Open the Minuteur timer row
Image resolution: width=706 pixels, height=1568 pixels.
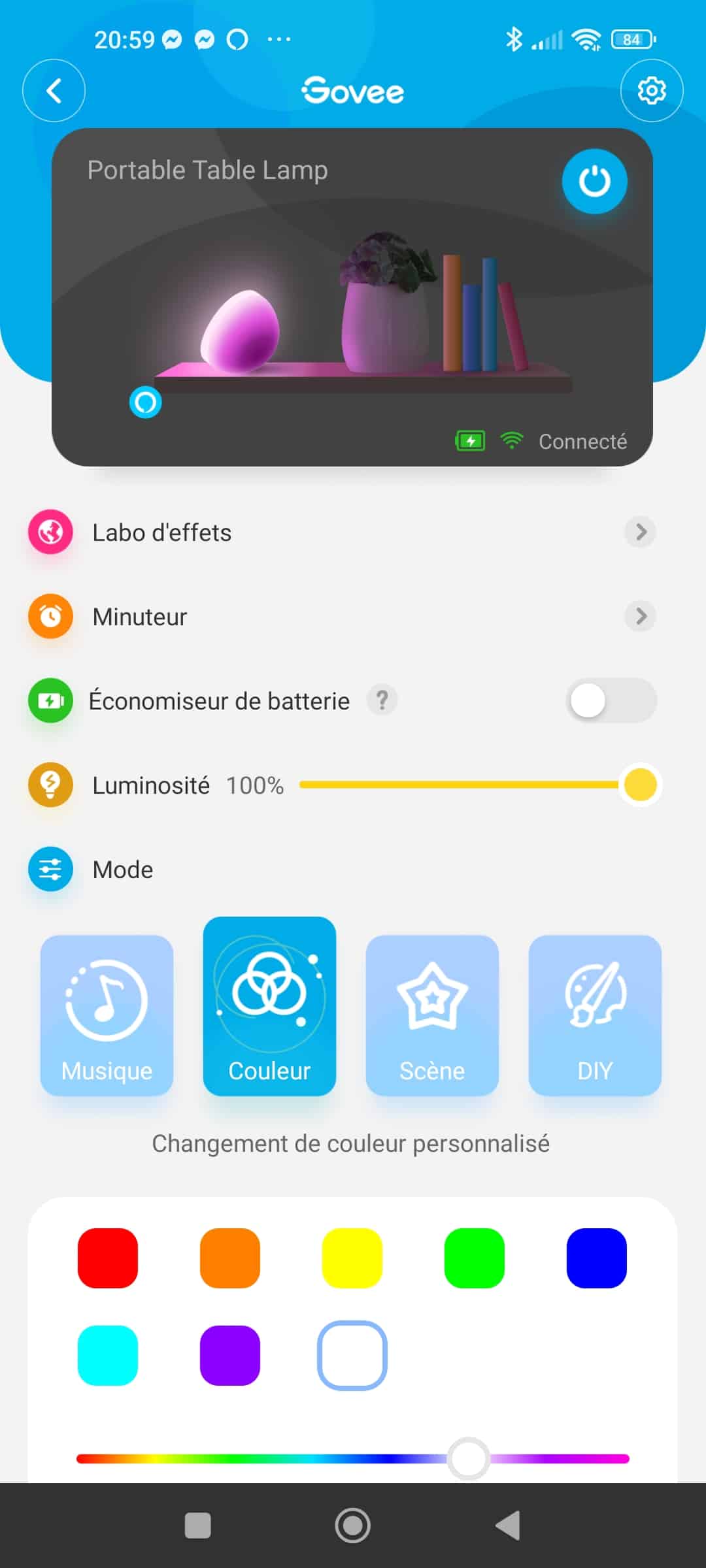(341, 616)
